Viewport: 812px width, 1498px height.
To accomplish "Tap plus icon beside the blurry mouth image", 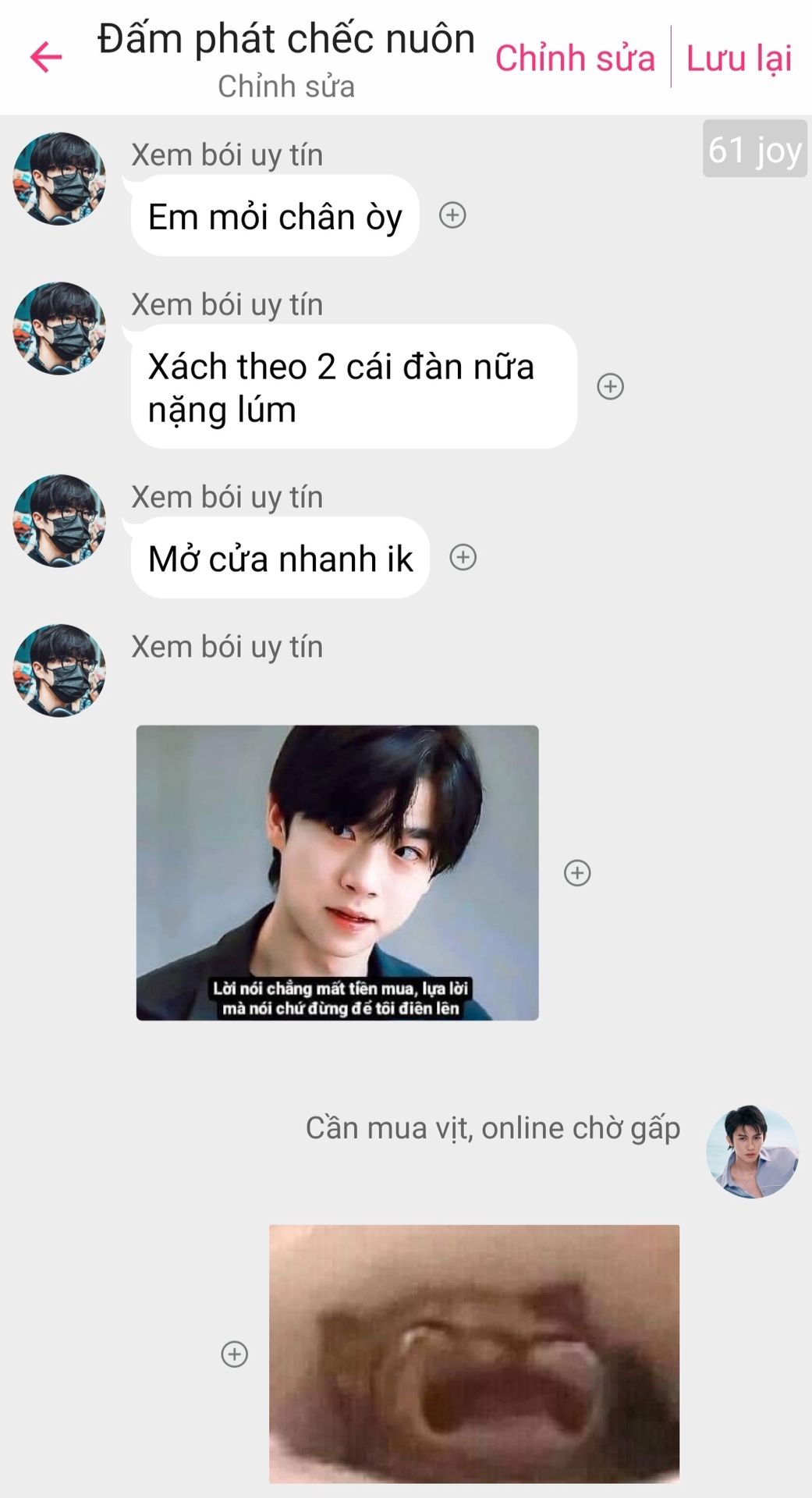I will click(x=235, y=1354).
